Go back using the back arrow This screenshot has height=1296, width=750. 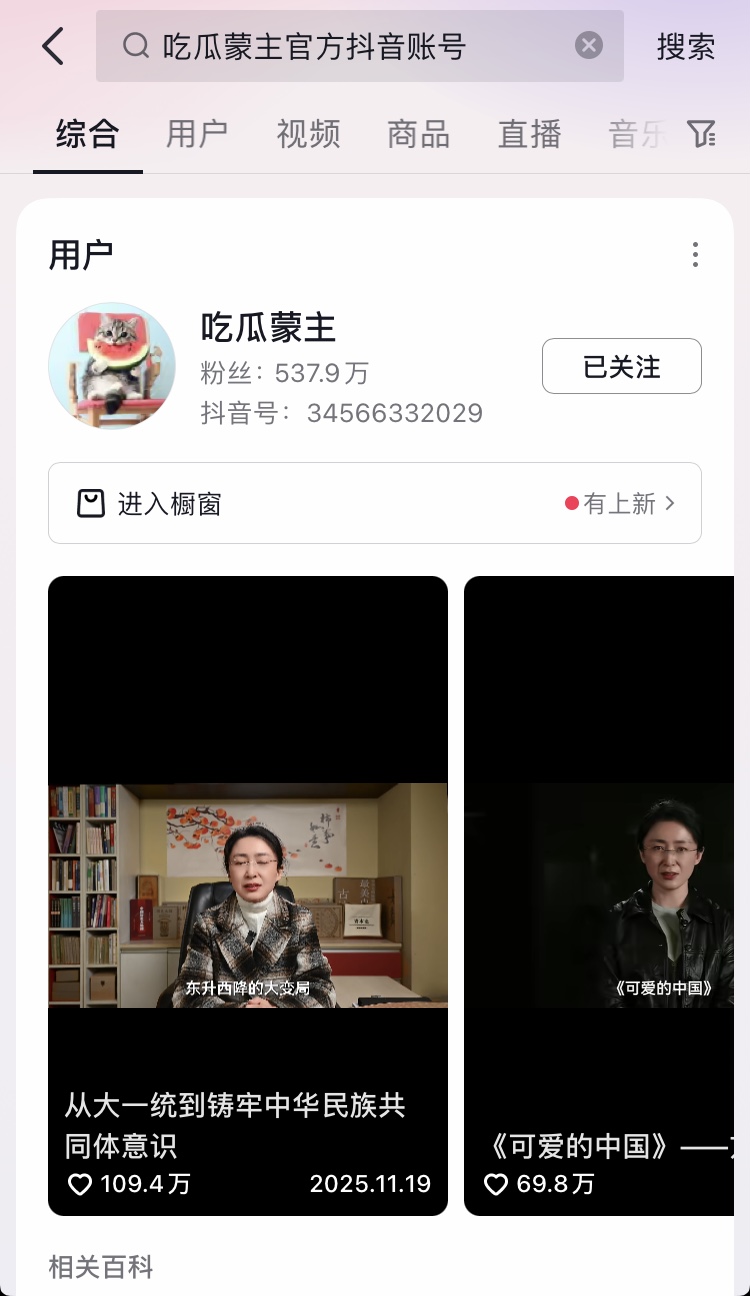pyautogui.click(x=53, y=46)
